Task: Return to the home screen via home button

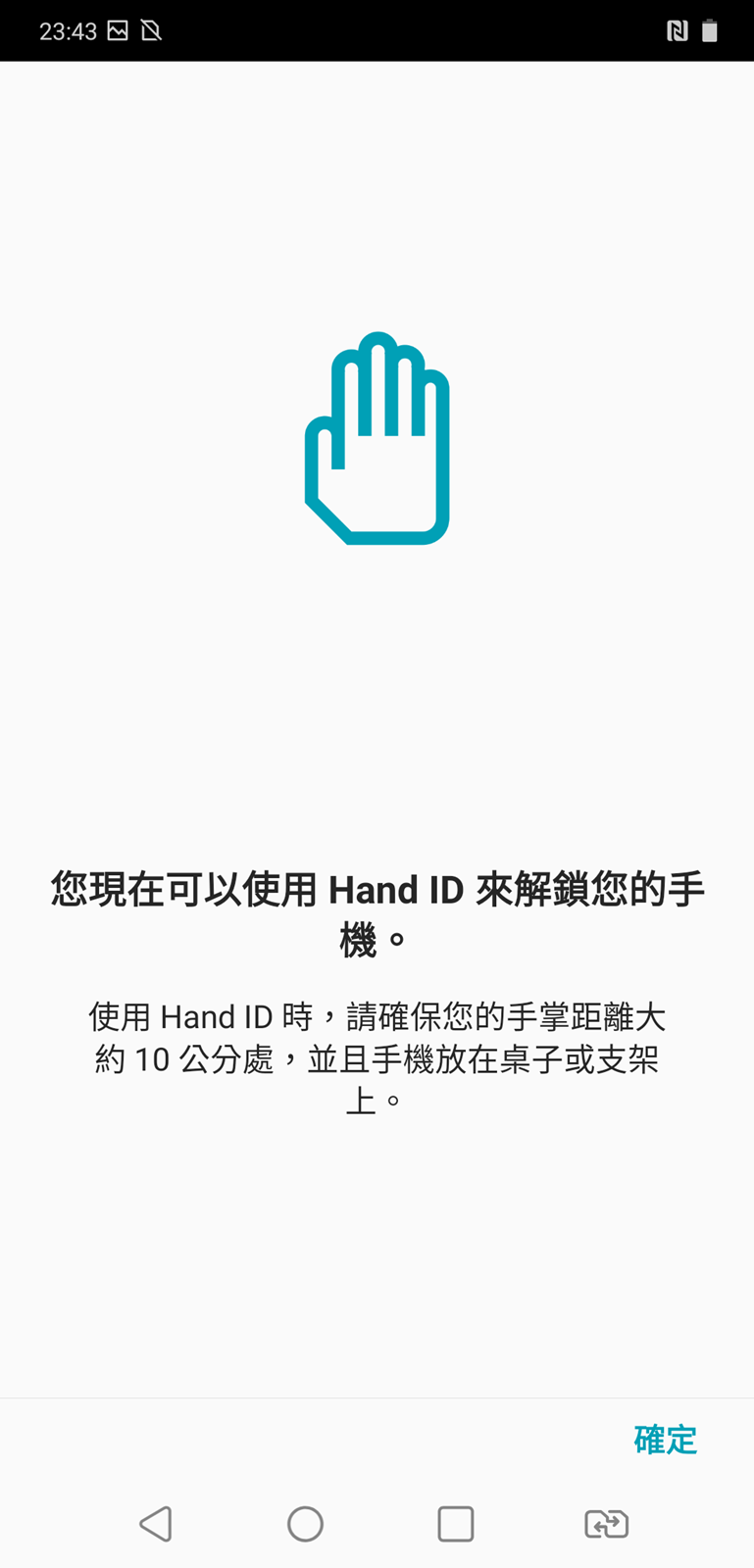Action: pyautogui.click(x=305, y=1524)
